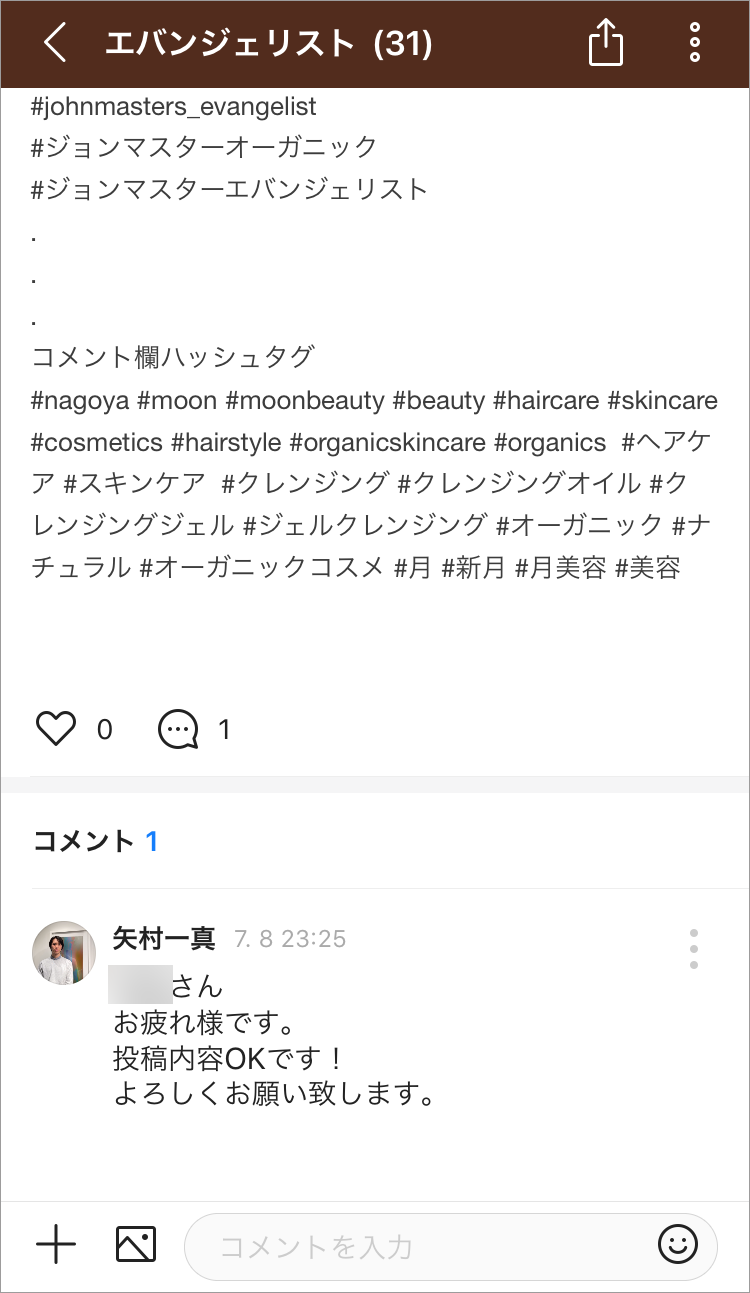Open the #johnmasters_evangelist hashtag
The height and width of the screenshot is (1293, 750).
(x=174, y=105)
